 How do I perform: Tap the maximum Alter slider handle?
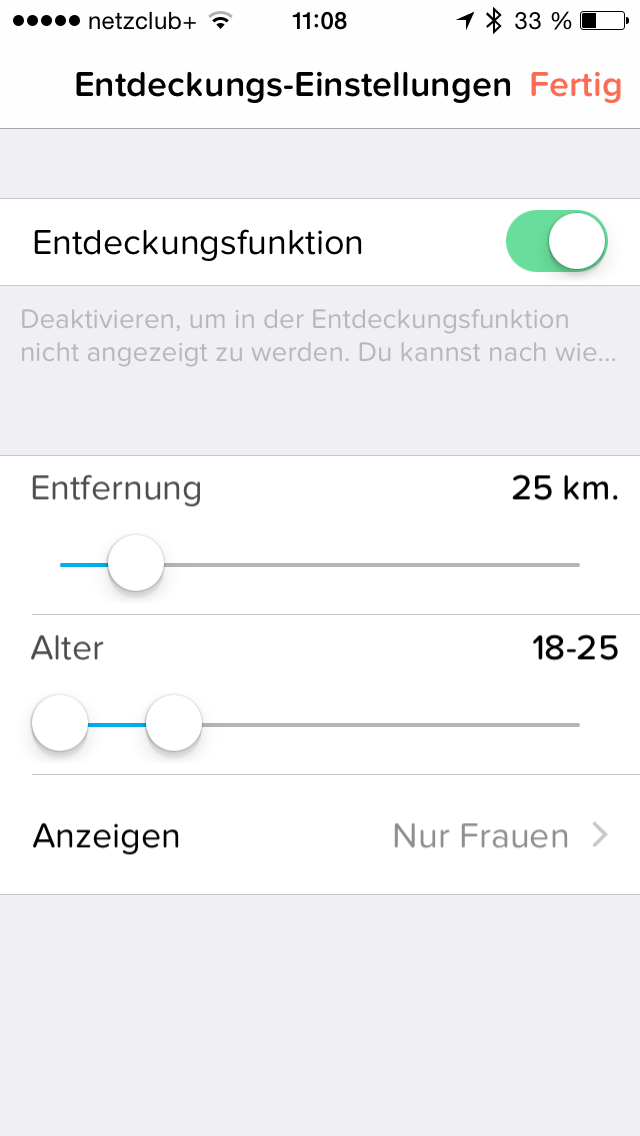[174, 724]
